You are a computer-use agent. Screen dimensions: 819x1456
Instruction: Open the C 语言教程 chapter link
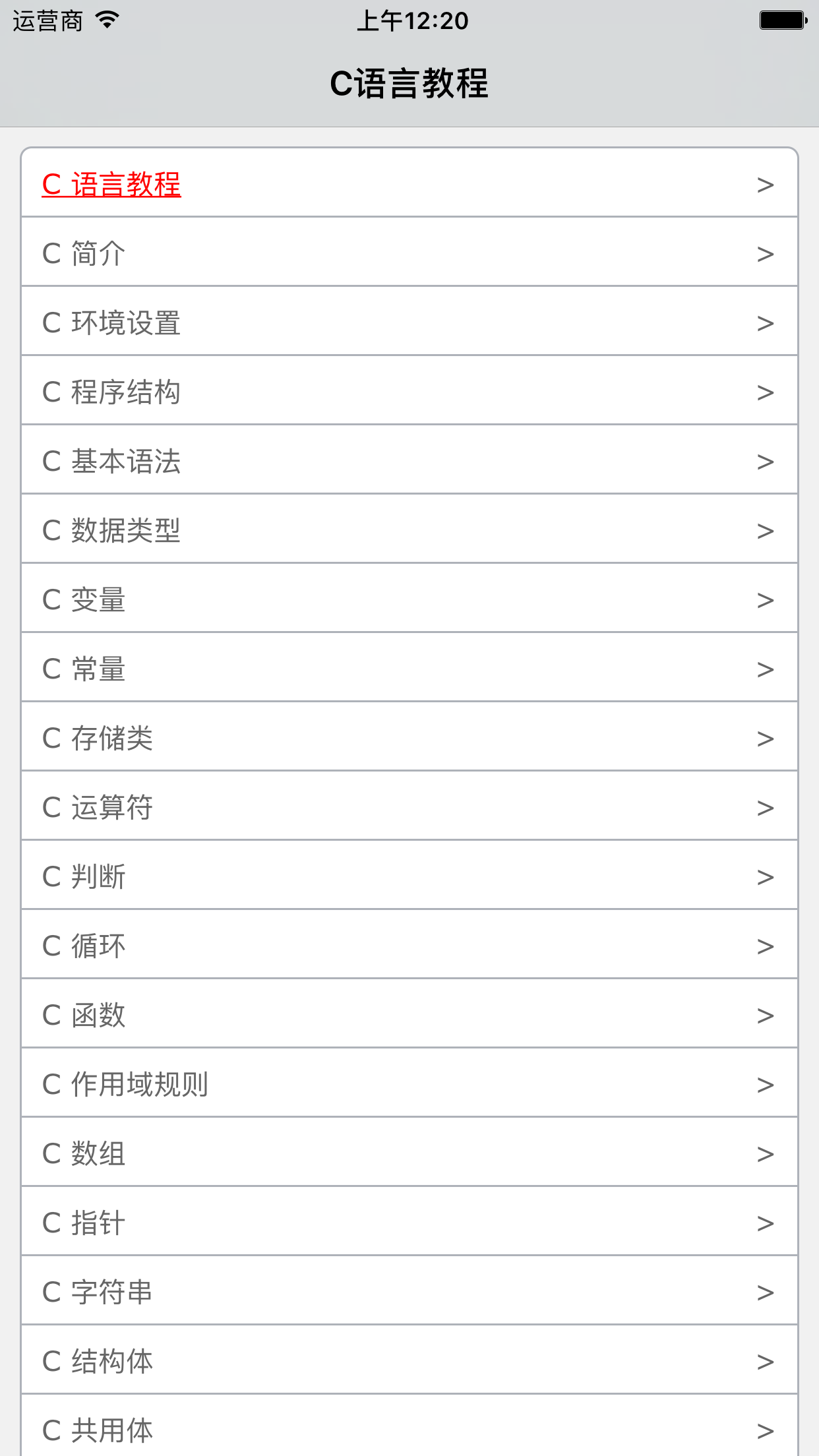pos(112,184)
